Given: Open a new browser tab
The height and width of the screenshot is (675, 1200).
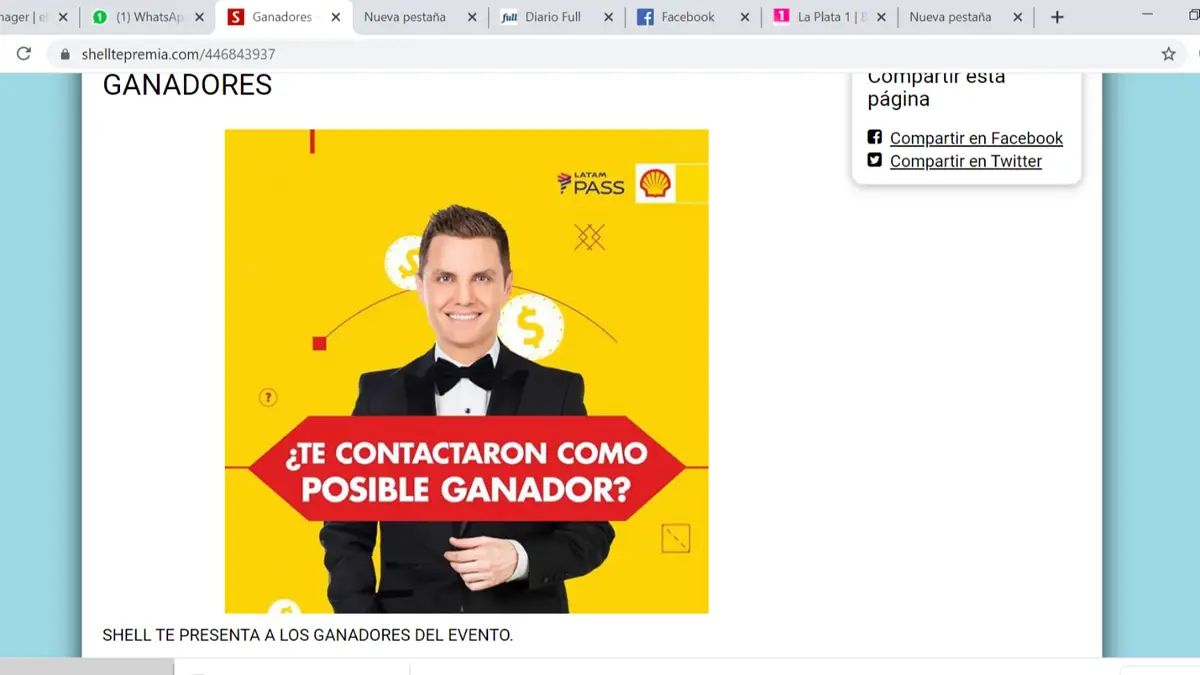Looking at the screenshot, I should click(1057, 17).
